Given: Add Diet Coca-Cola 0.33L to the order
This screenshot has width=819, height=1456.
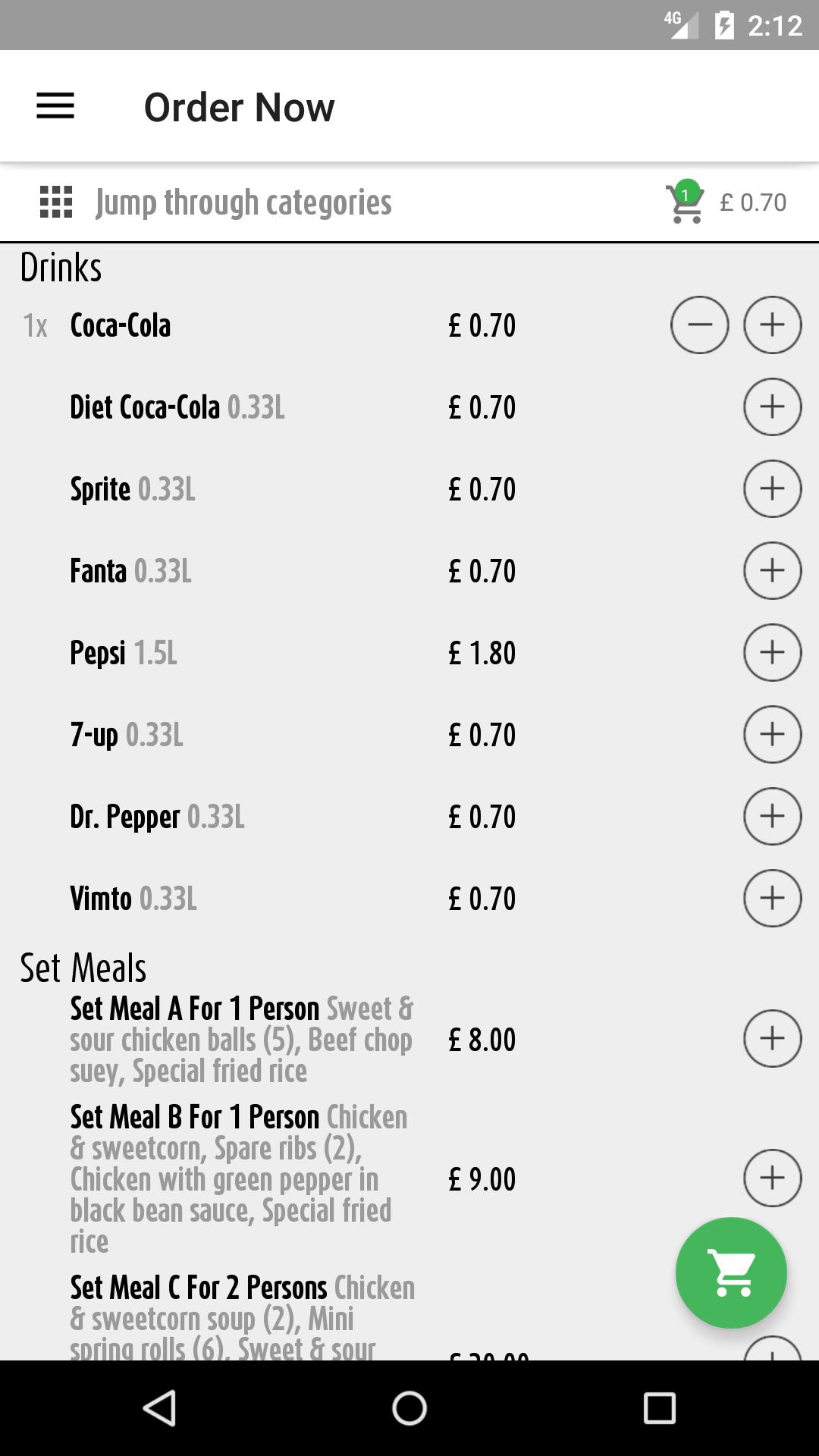Looking at the screenshot, I should point(772,407).
